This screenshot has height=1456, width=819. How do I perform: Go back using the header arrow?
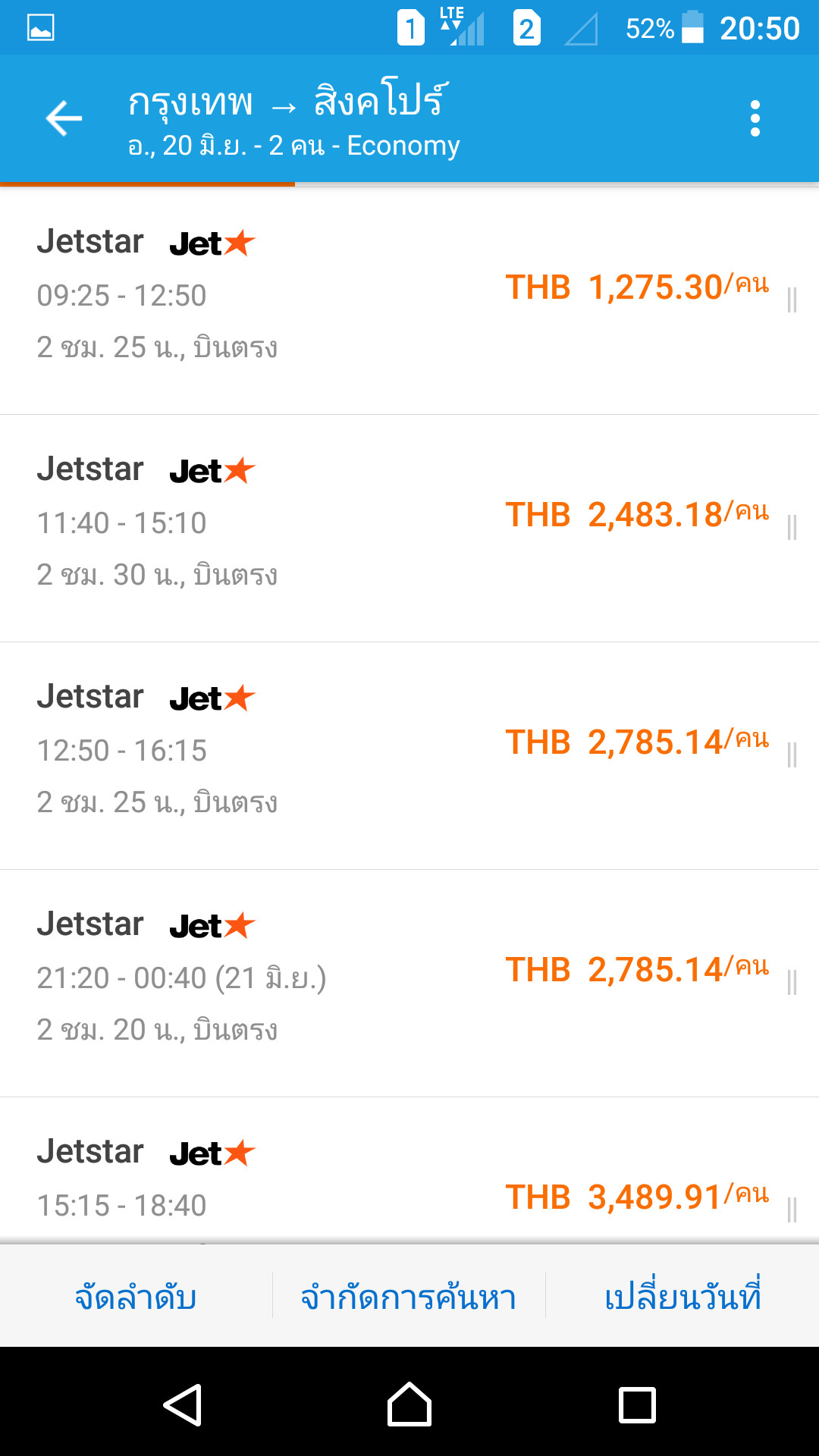(x=64, y=118)
